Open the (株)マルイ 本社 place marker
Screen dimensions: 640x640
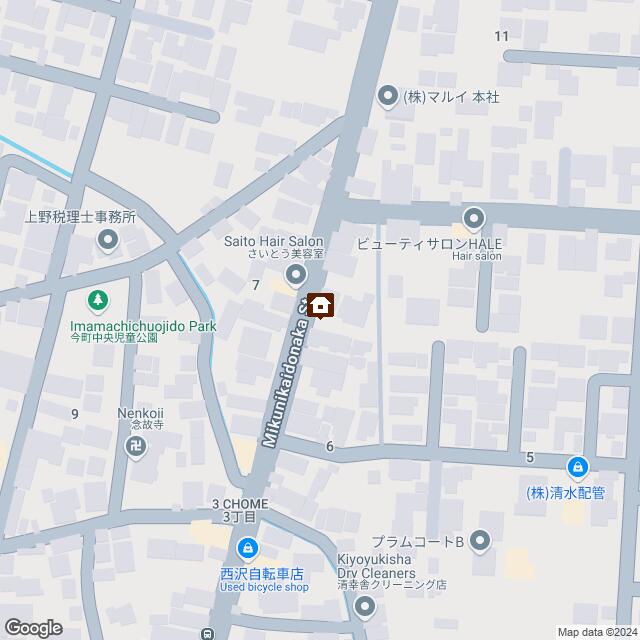pos(388,96)
